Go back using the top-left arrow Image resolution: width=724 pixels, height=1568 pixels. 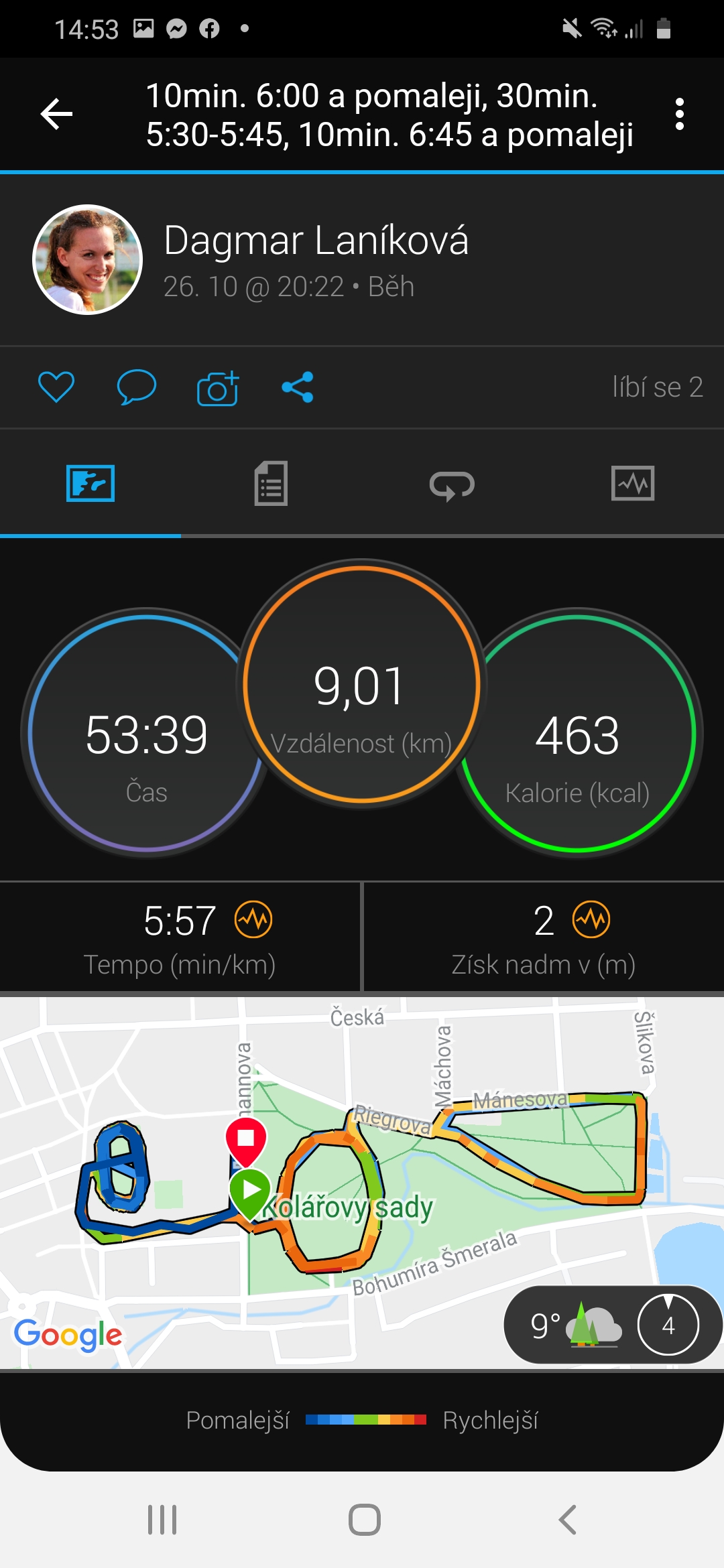[57, 114]
